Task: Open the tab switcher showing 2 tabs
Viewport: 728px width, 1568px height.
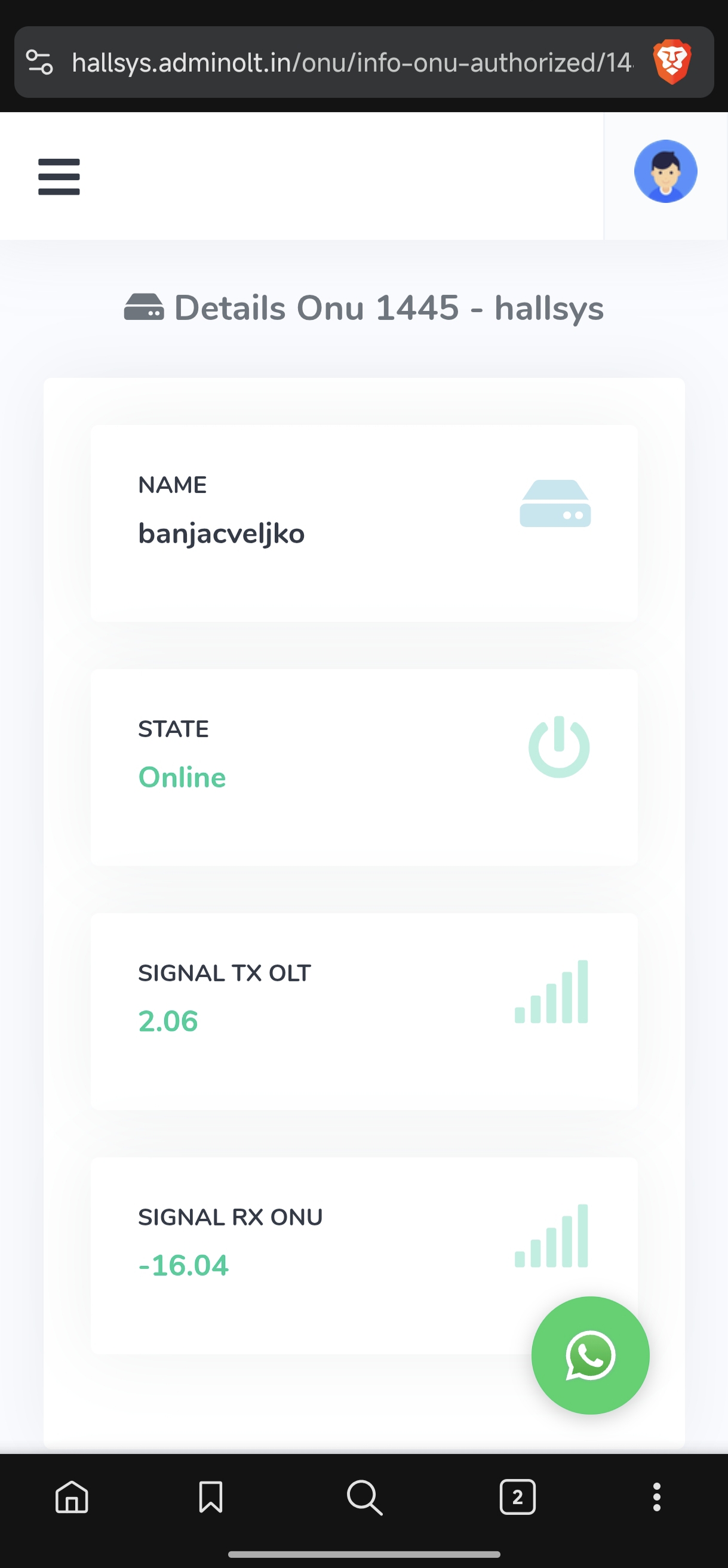Action: (x=517, y=1497)
